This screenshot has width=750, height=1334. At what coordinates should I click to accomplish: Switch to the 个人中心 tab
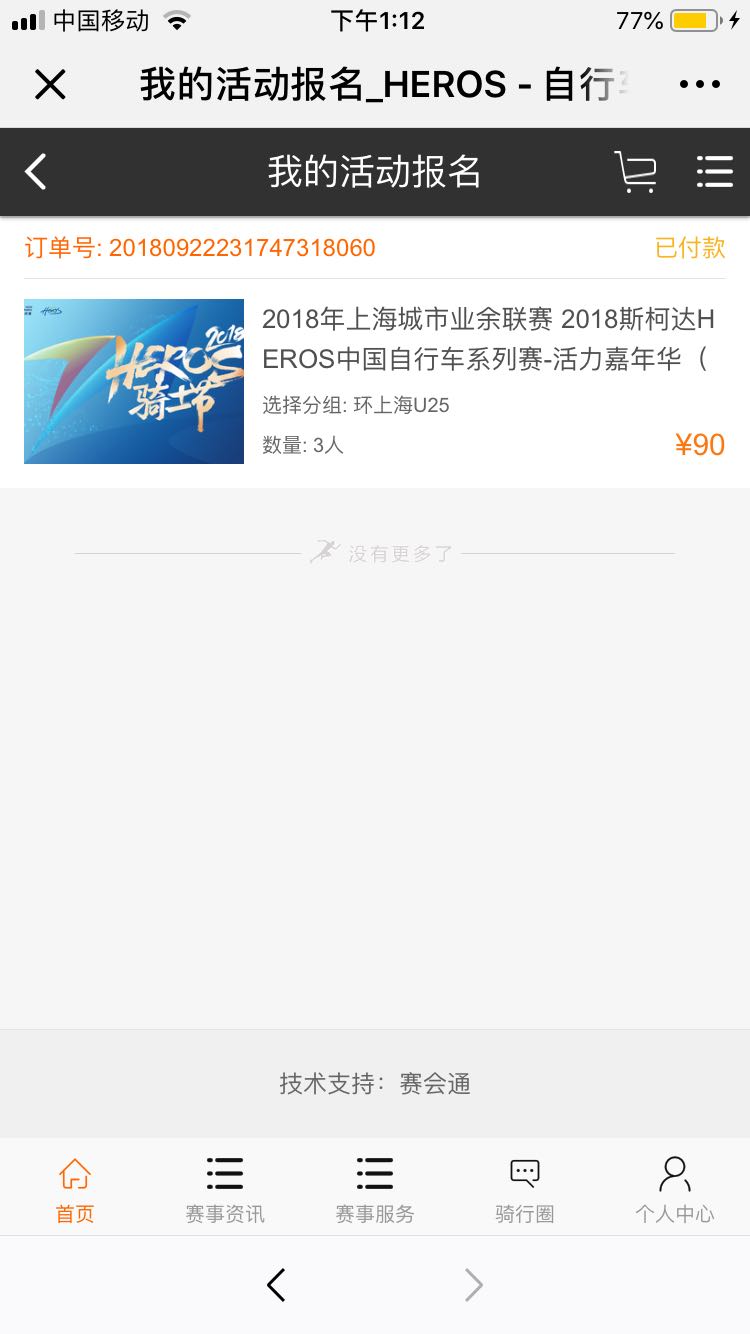click(675, 1190)
